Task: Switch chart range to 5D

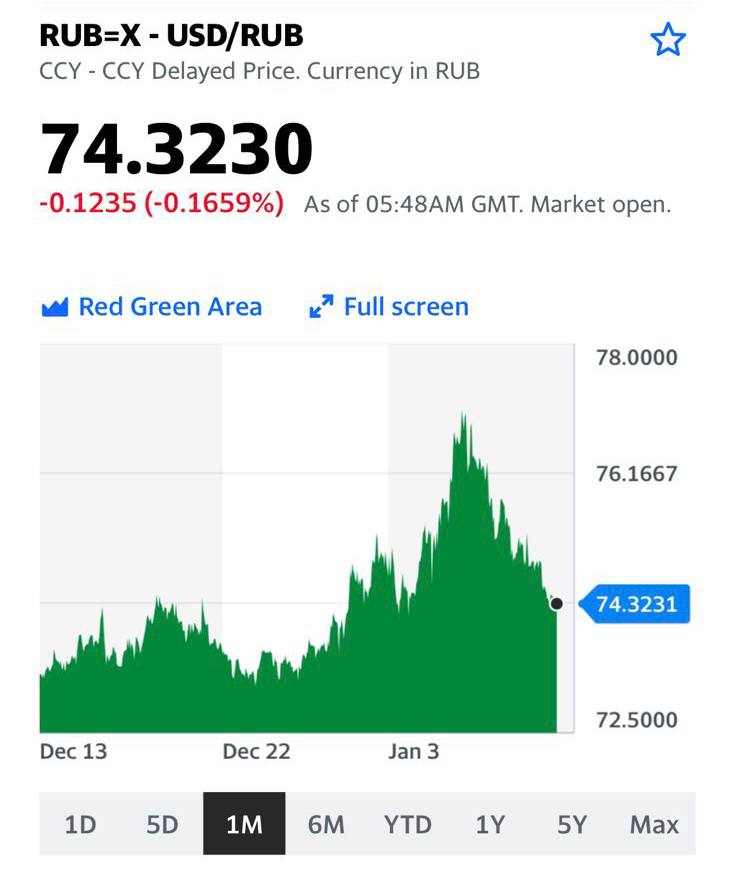Action: click(x=162, y=825)
